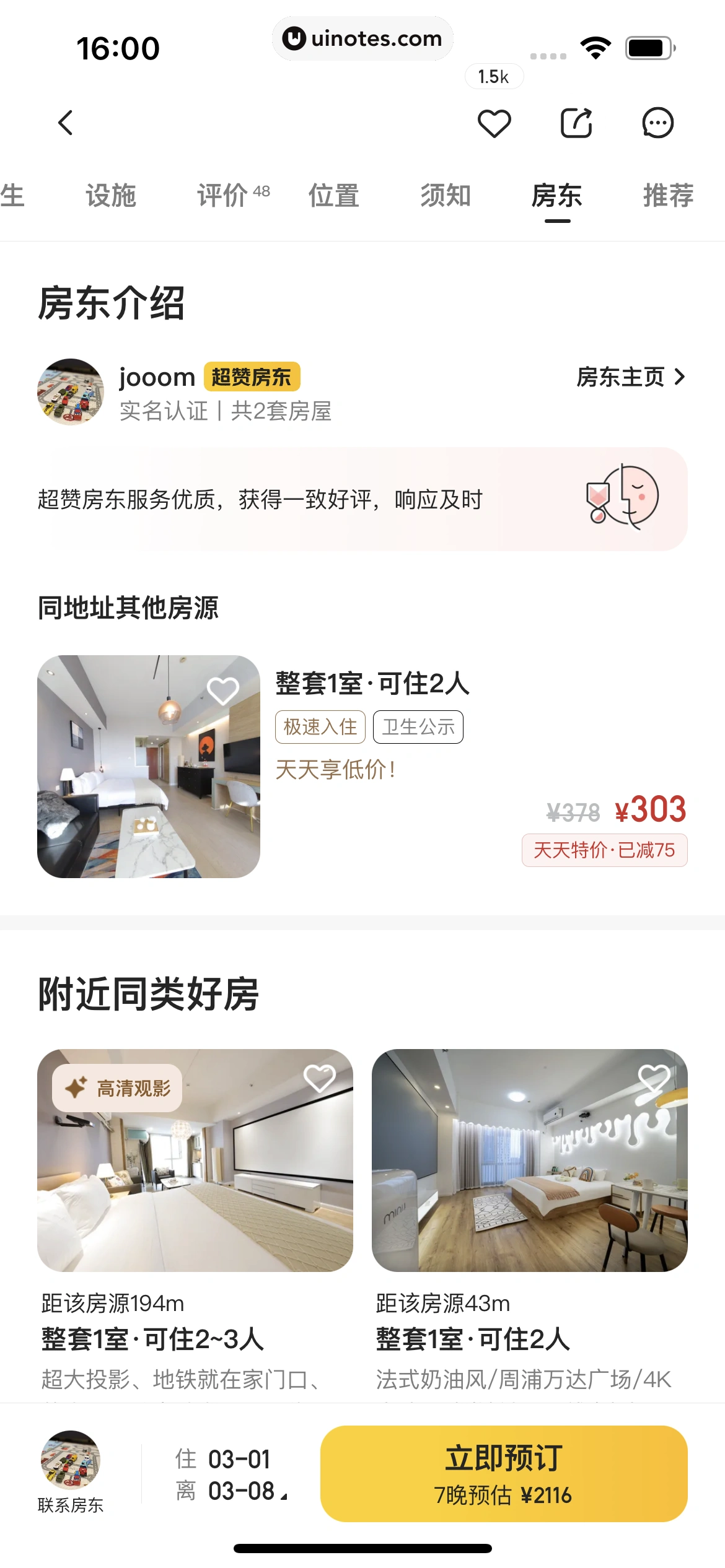Viewport: 725px width, 1568px height.
Task: Like the 高清观影 listing
Action: click(x=319, y=1079)
